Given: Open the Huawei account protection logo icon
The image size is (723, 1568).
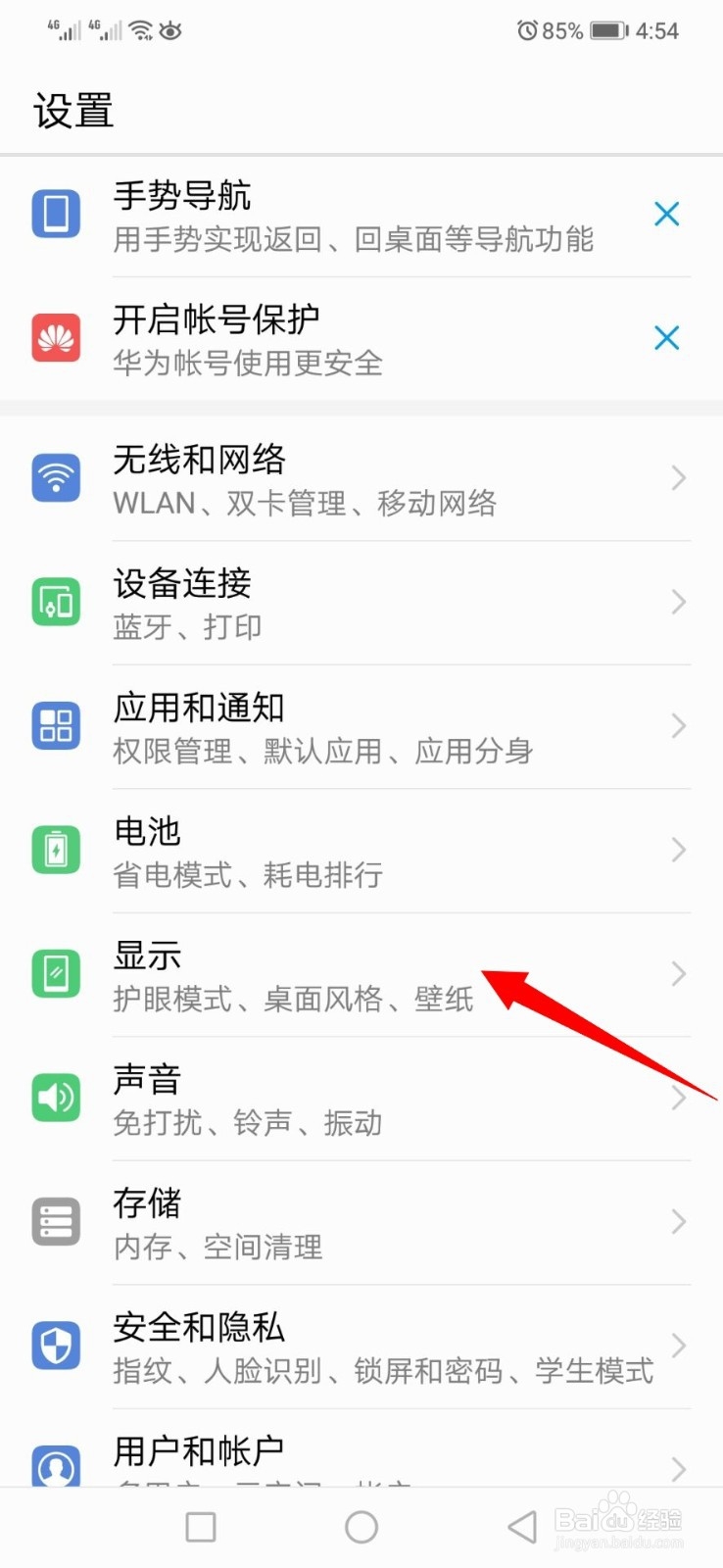Looking at the screenshot, I should tap(56, 338).
